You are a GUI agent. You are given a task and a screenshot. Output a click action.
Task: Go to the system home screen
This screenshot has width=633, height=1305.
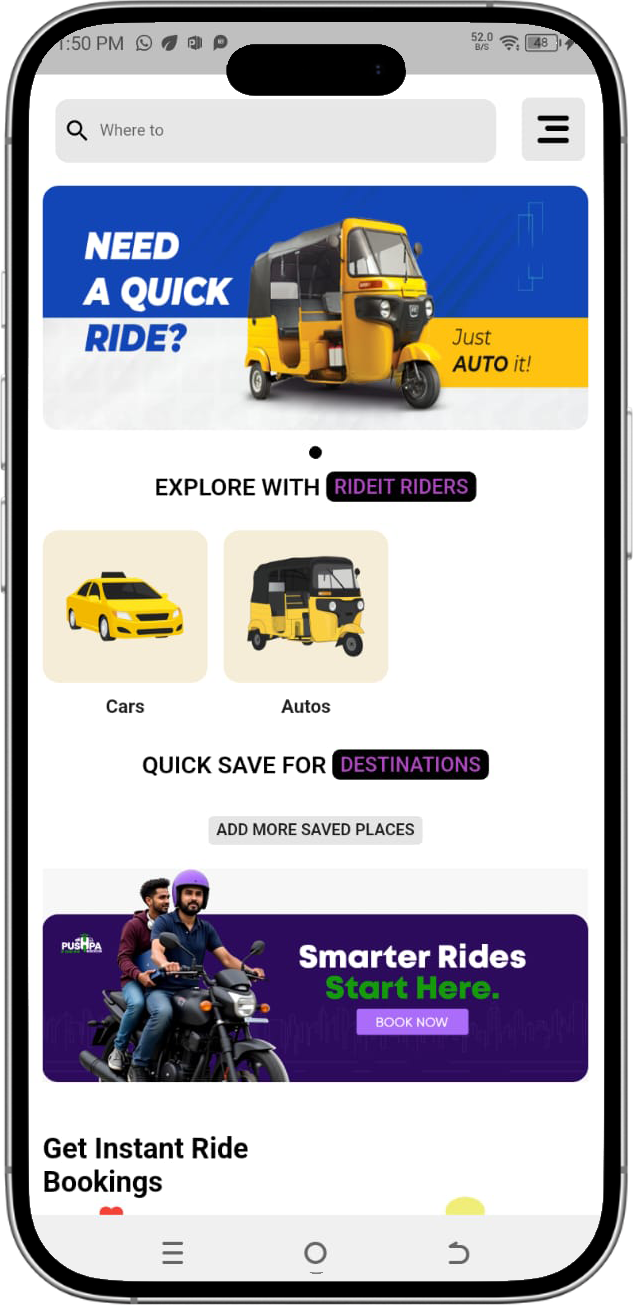(x=315, y=1253)
